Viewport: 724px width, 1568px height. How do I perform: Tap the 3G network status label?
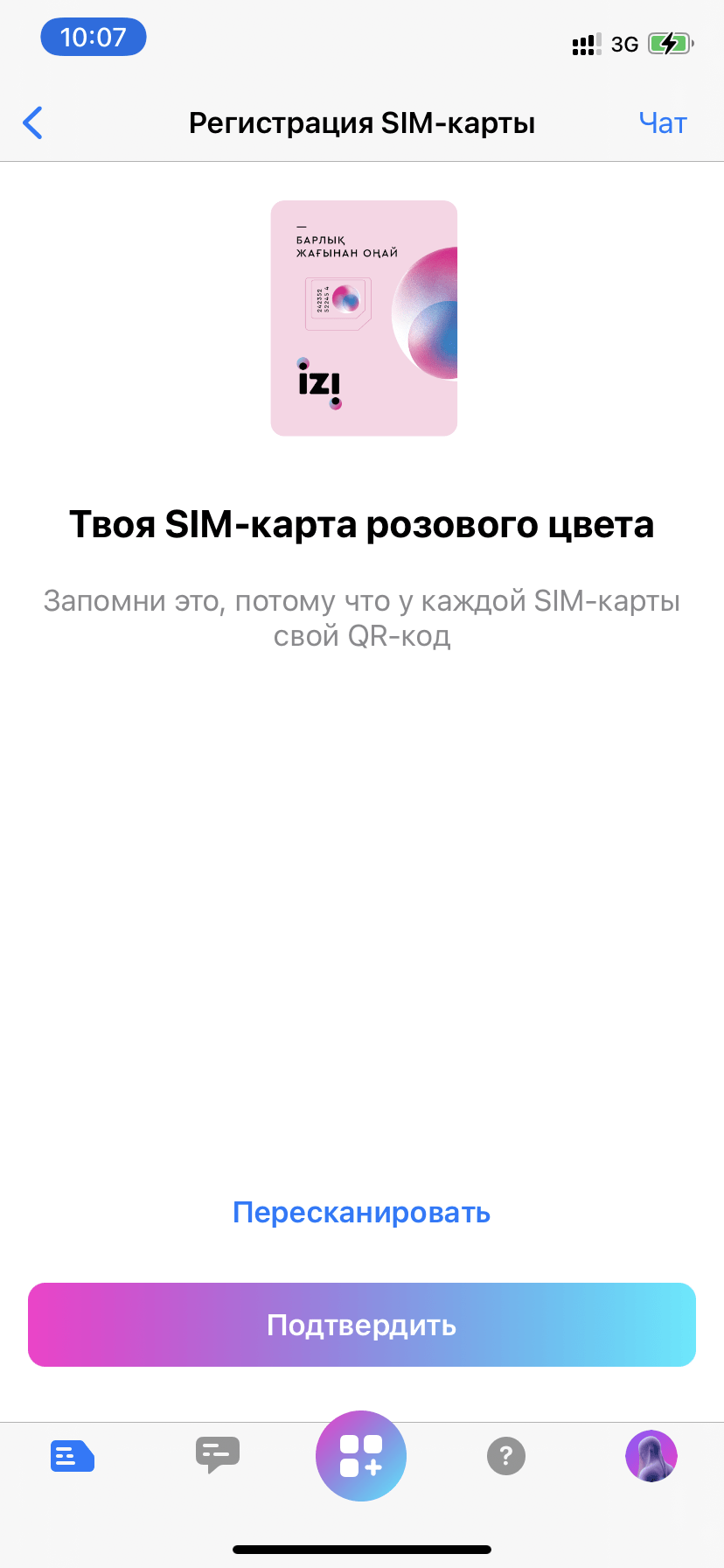626,45
